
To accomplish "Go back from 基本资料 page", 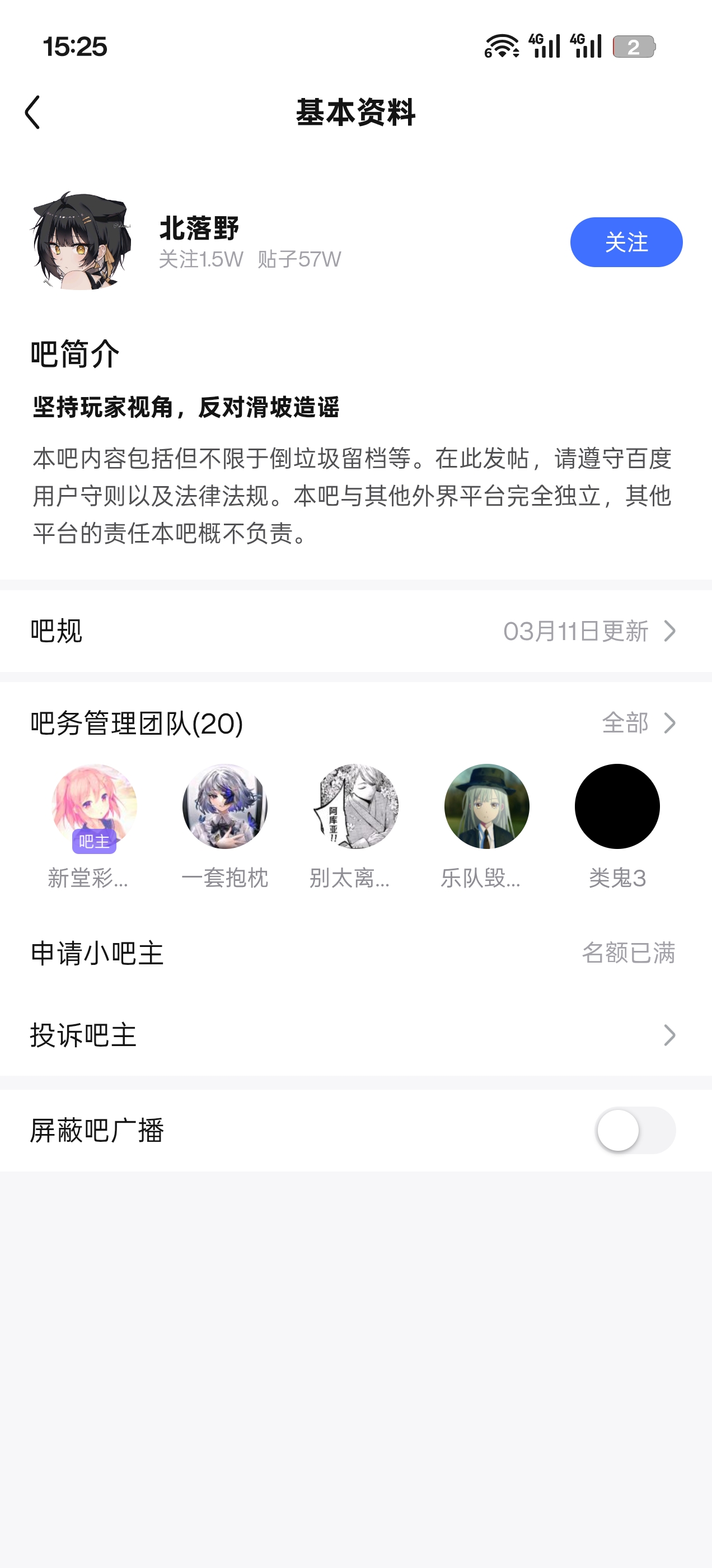I will (x=33, y=113).
